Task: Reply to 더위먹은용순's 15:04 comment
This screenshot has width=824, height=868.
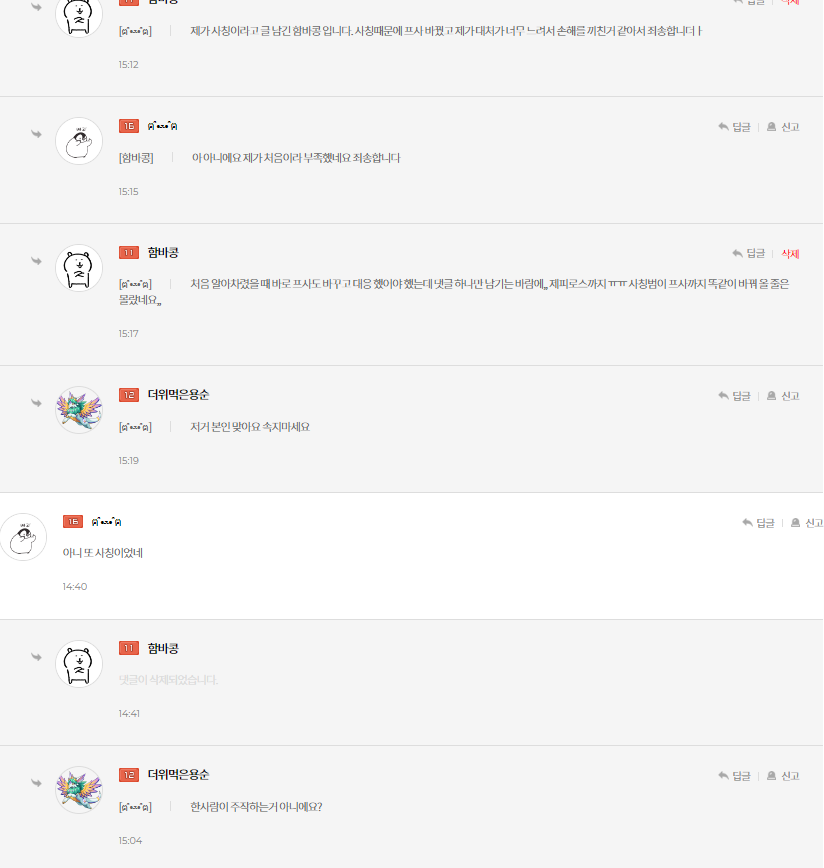Action: (x=734, y=776)
